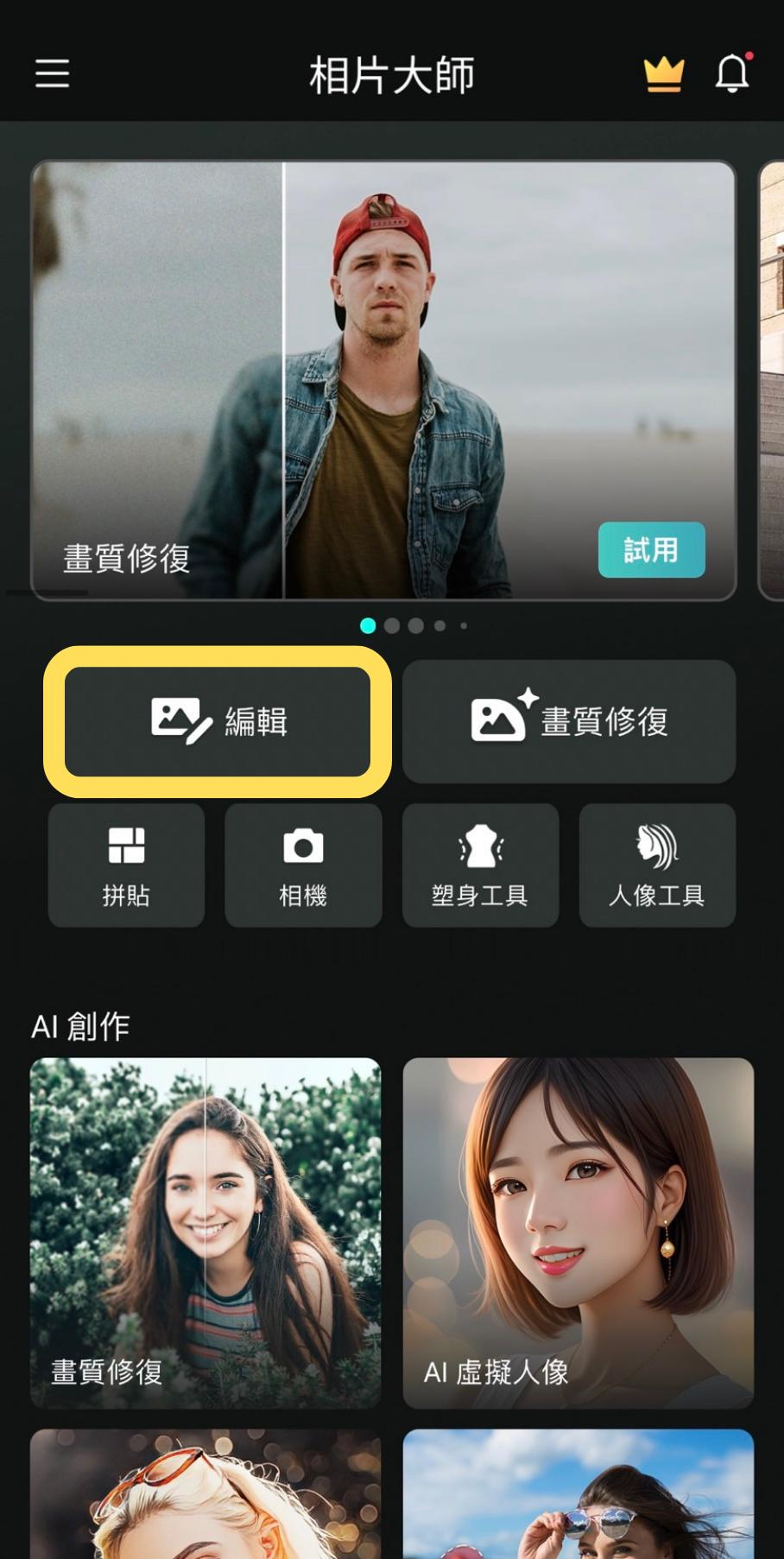
Task: Open the premium crown icon
Action: pos(663,74)
